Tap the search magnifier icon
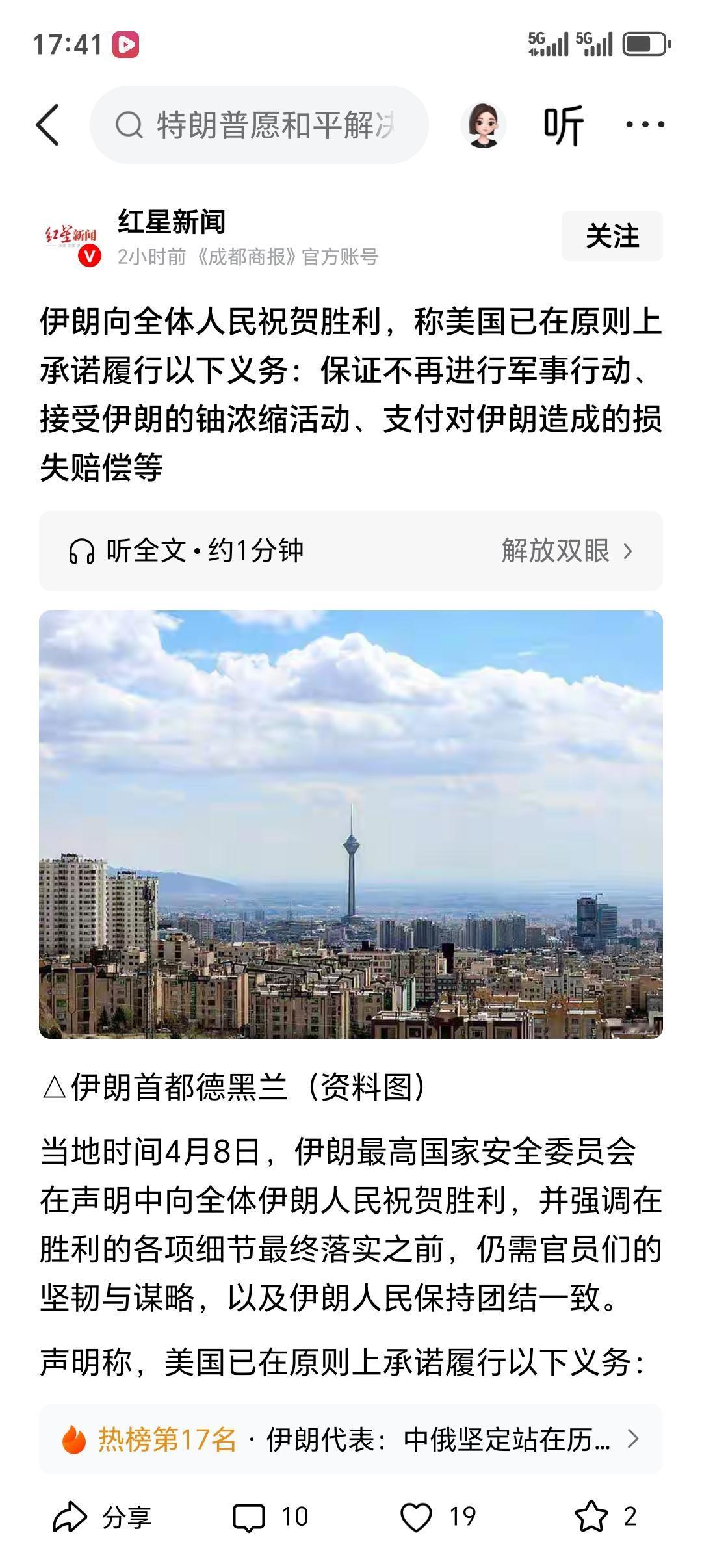This screenshot has height=1568, width=702. [131, 124]
